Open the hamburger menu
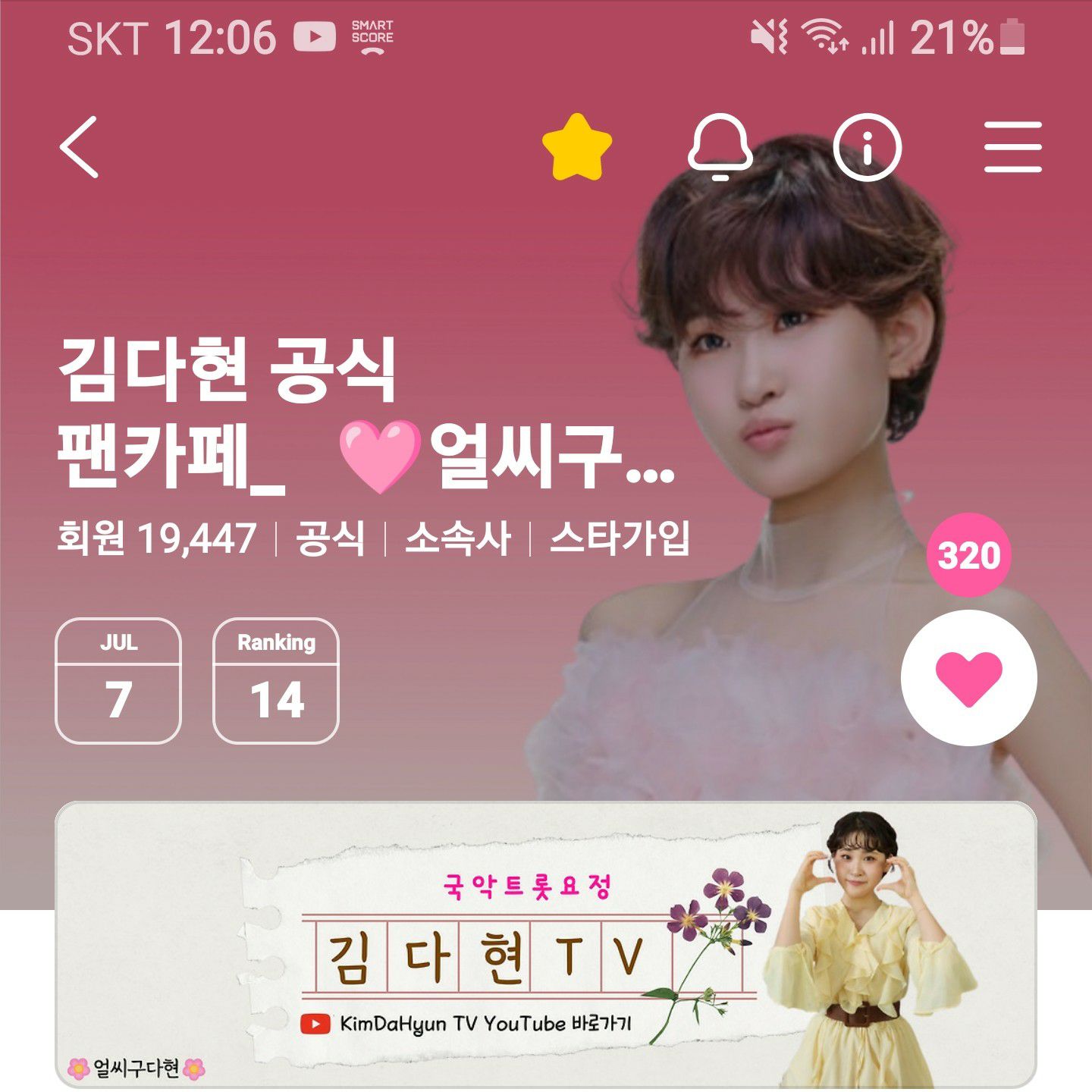 [x=1012, y=147]
